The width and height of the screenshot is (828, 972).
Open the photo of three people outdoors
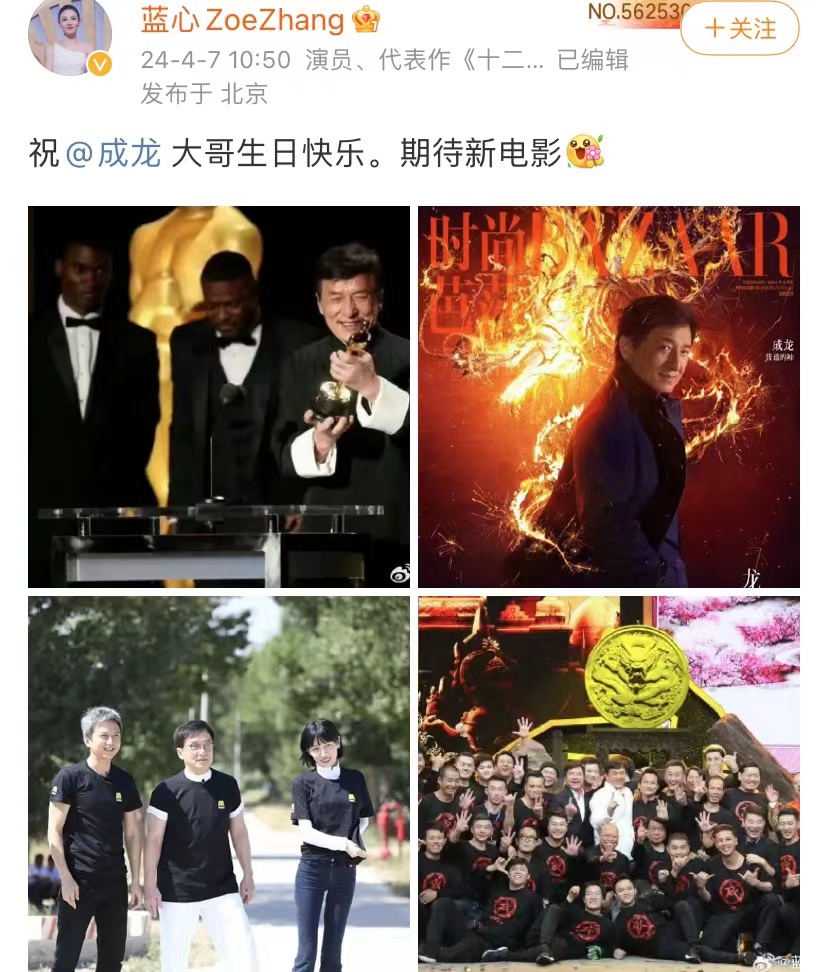point(219,783)
